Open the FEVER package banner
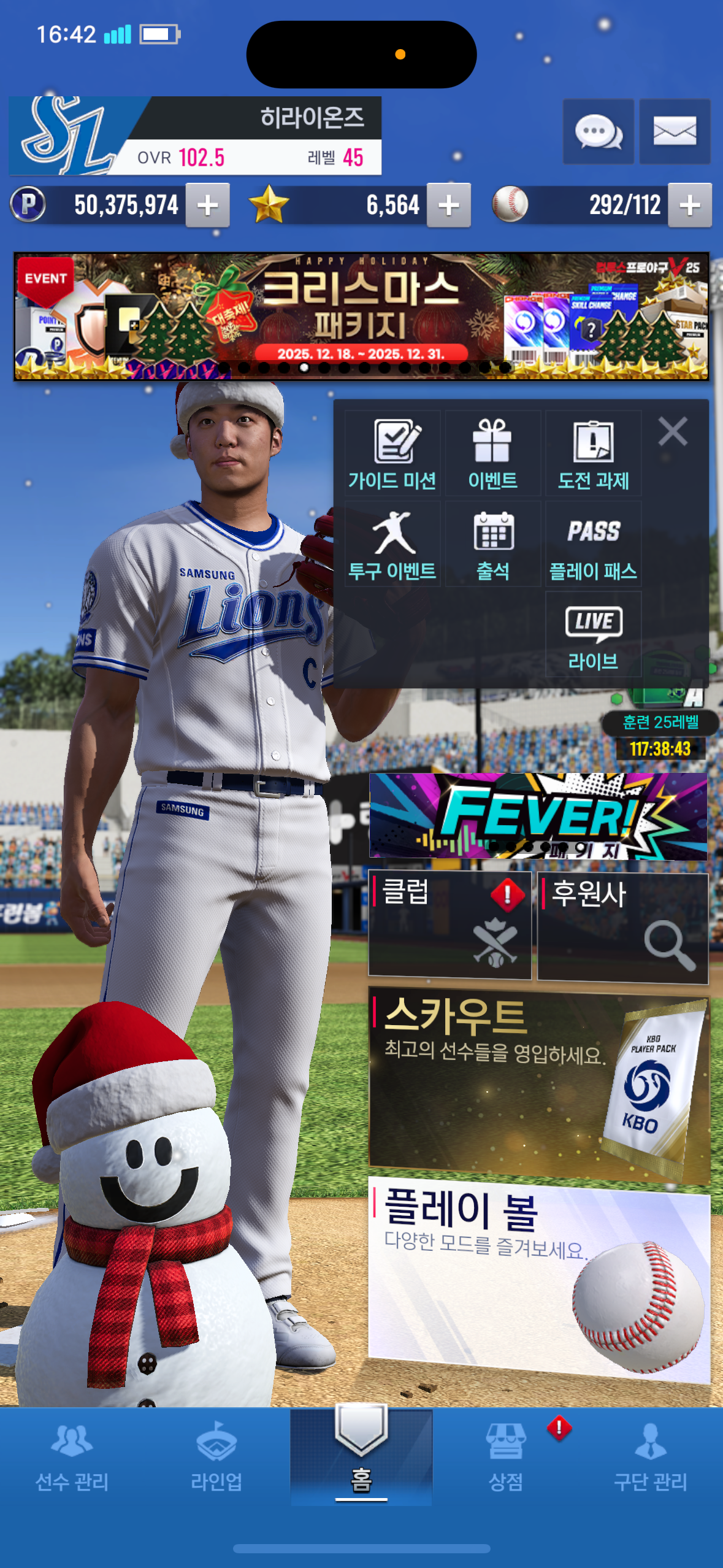The image size is (723, 1568). [x=538, y=816]
